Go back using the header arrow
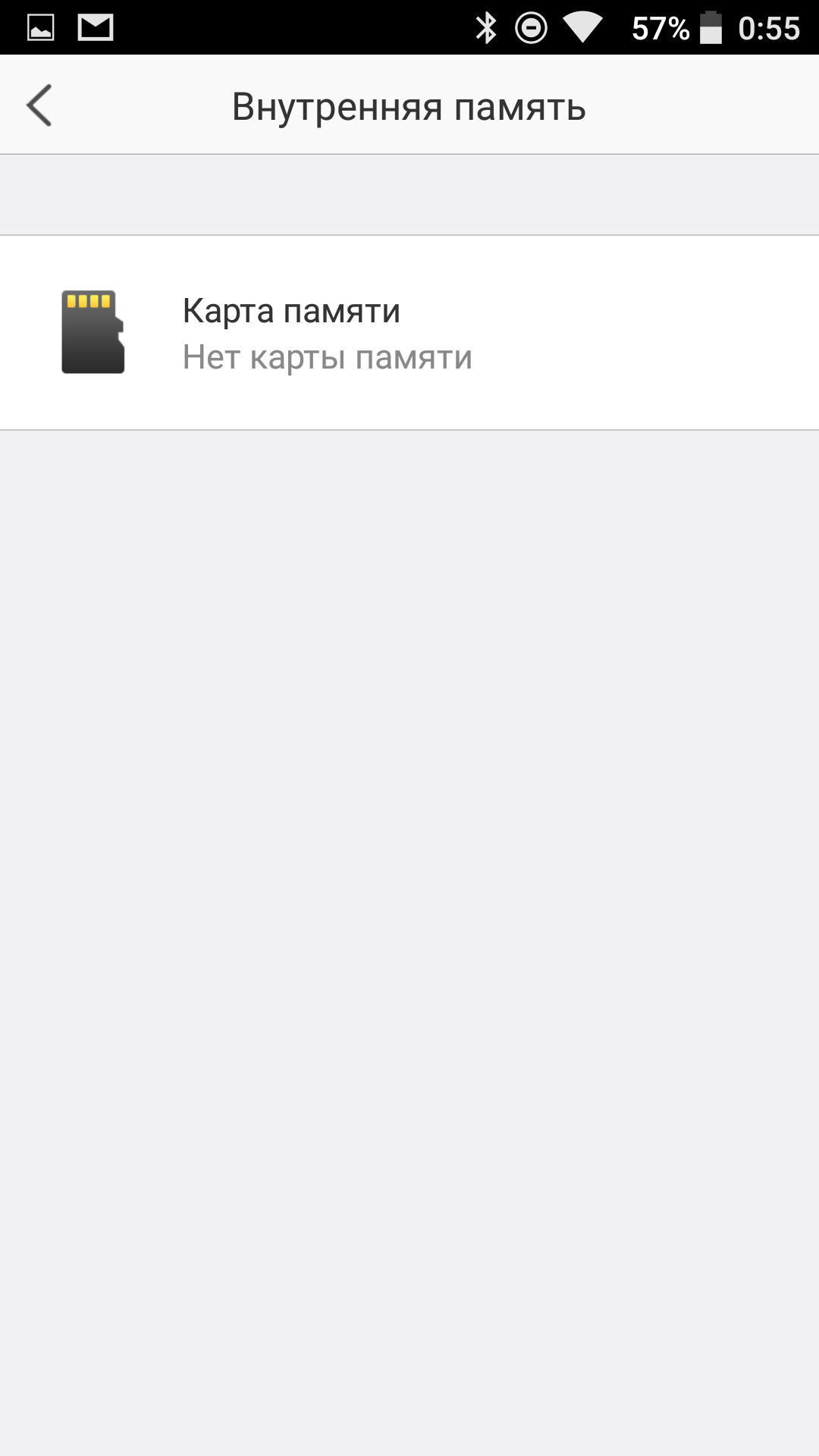The image size is (819, 1456). pos(39,105)
